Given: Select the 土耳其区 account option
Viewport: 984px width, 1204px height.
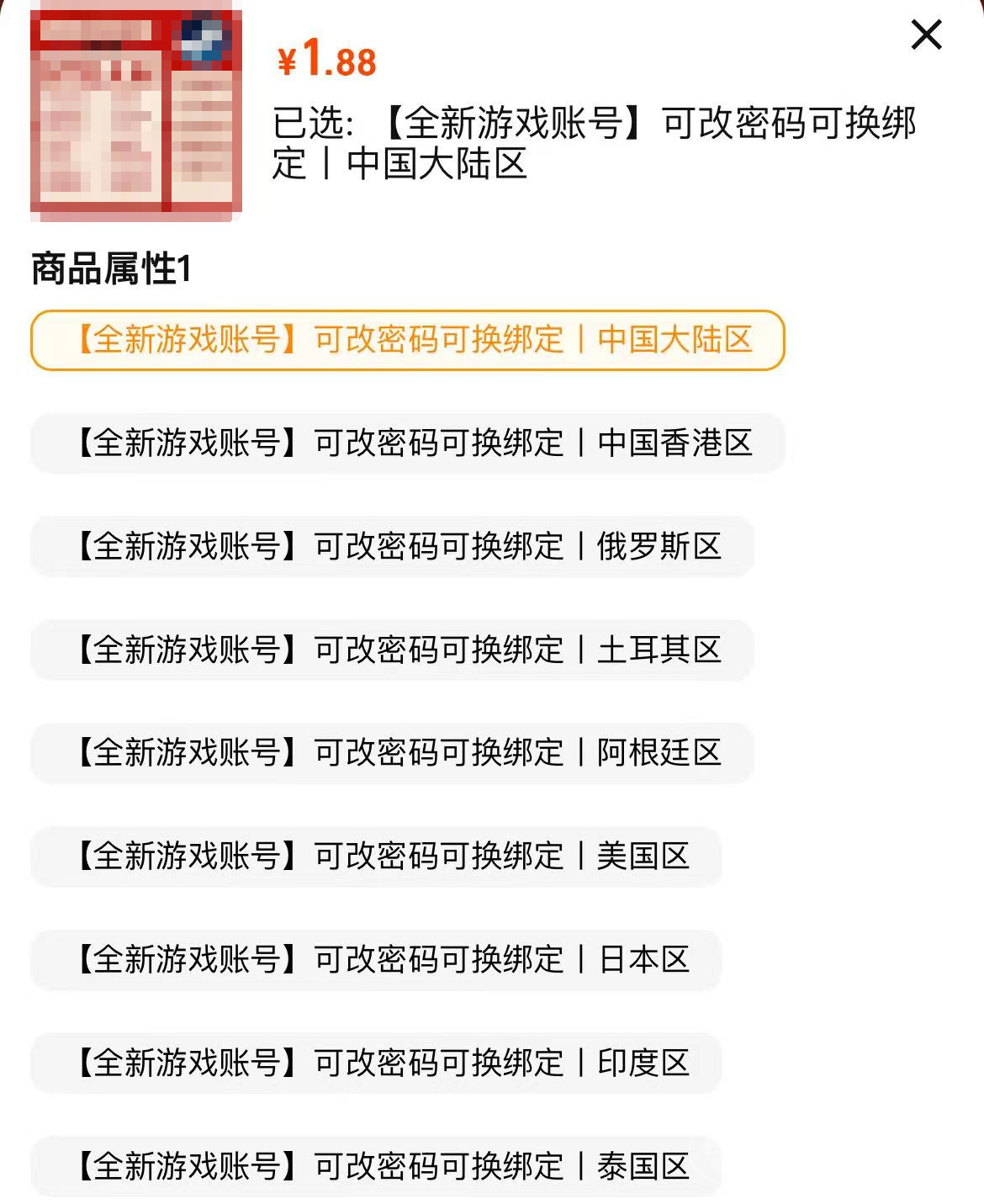Looking at the screenshot, I should point(392,650).
